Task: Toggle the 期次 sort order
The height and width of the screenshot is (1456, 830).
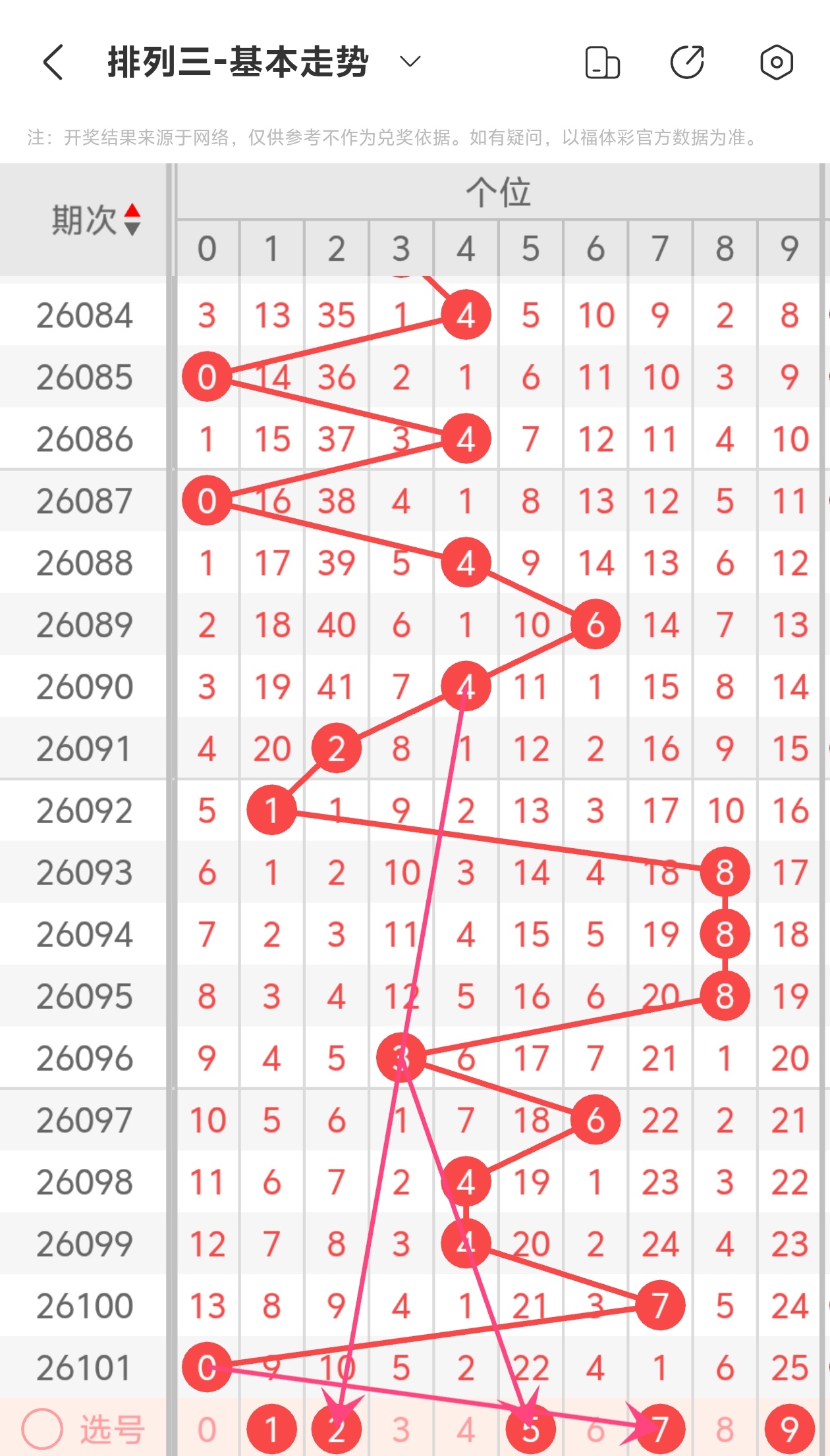Action: click(132, 219)
